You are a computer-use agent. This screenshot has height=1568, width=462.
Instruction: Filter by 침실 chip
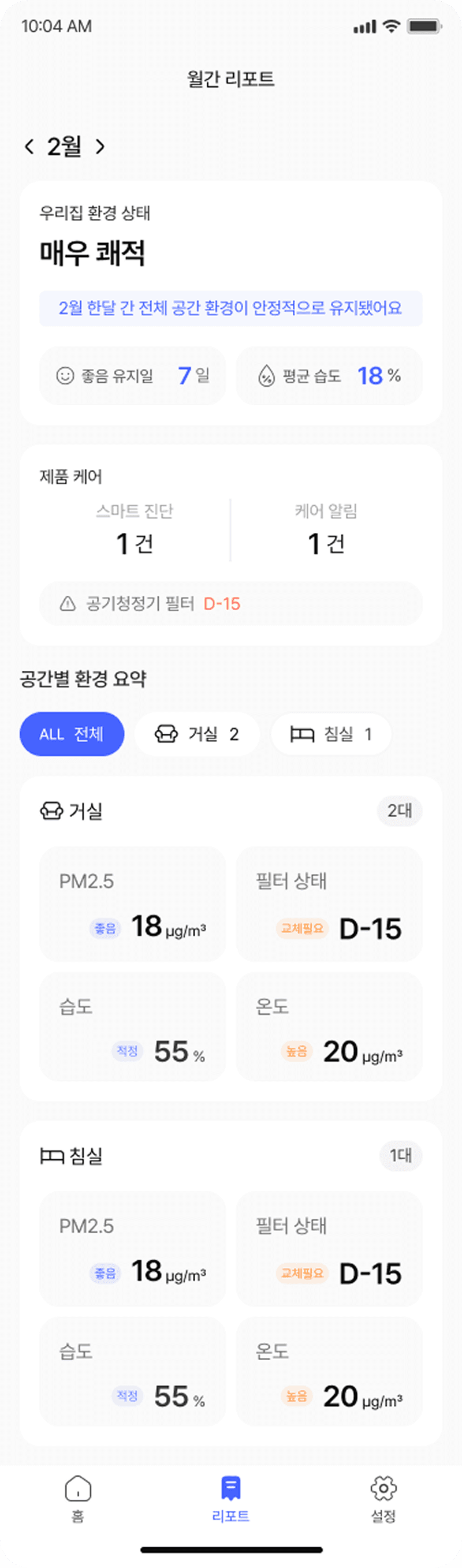pos(330,734)
